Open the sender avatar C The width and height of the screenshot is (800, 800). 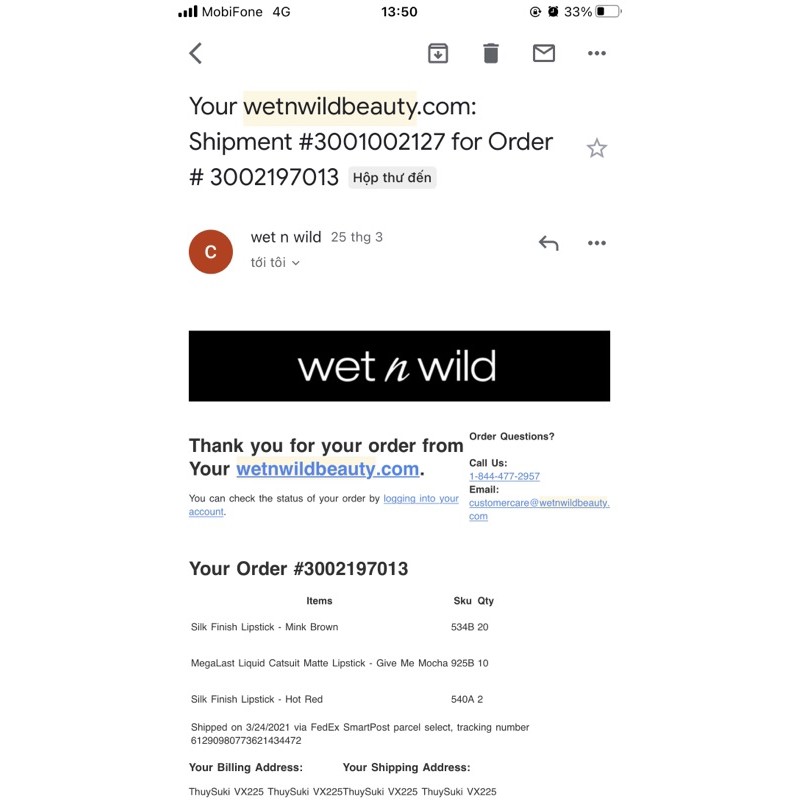(x=211, y=252)
